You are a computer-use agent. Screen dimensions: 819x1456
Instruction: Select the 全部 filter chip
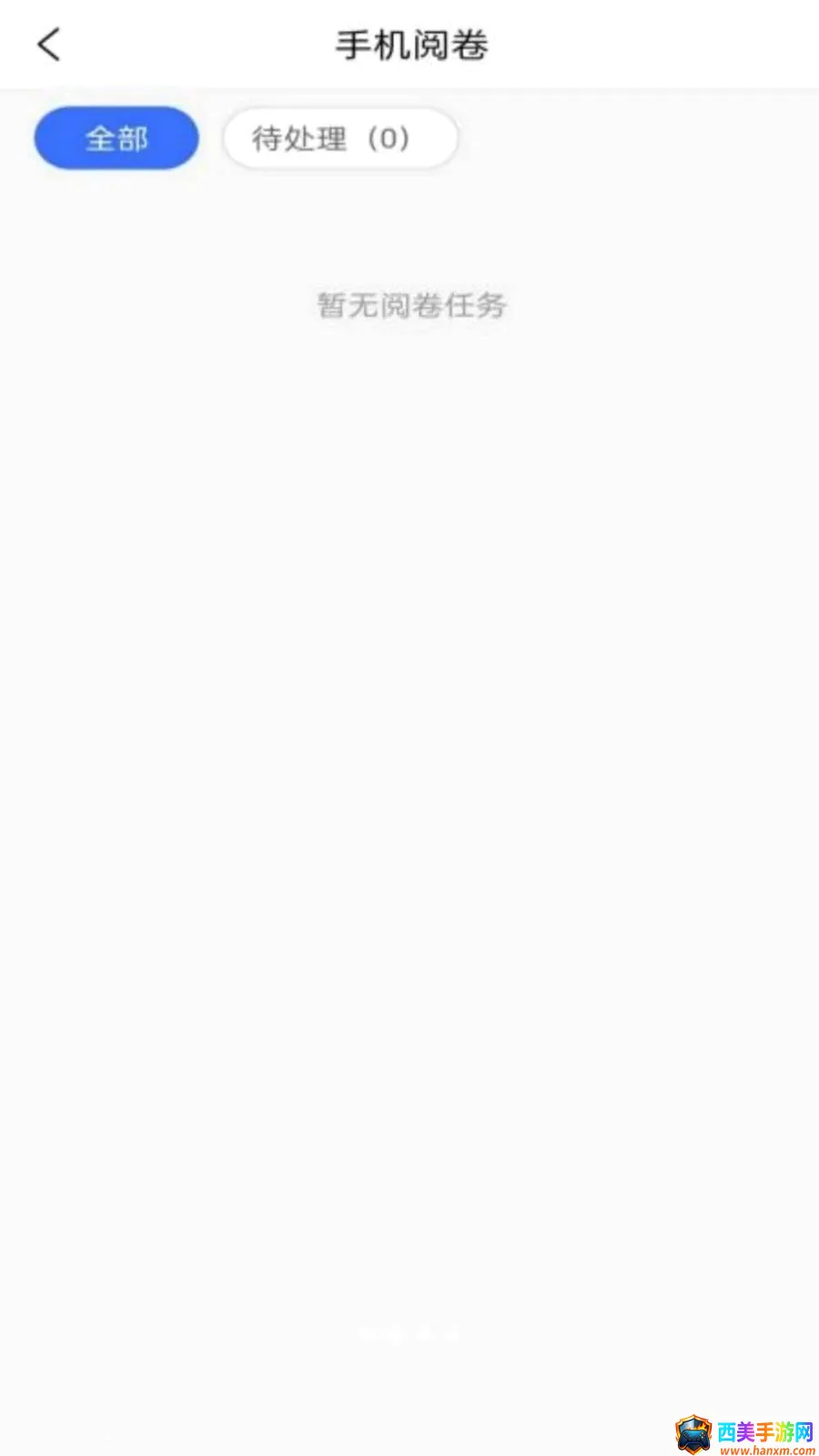click(x=116, y=138)
